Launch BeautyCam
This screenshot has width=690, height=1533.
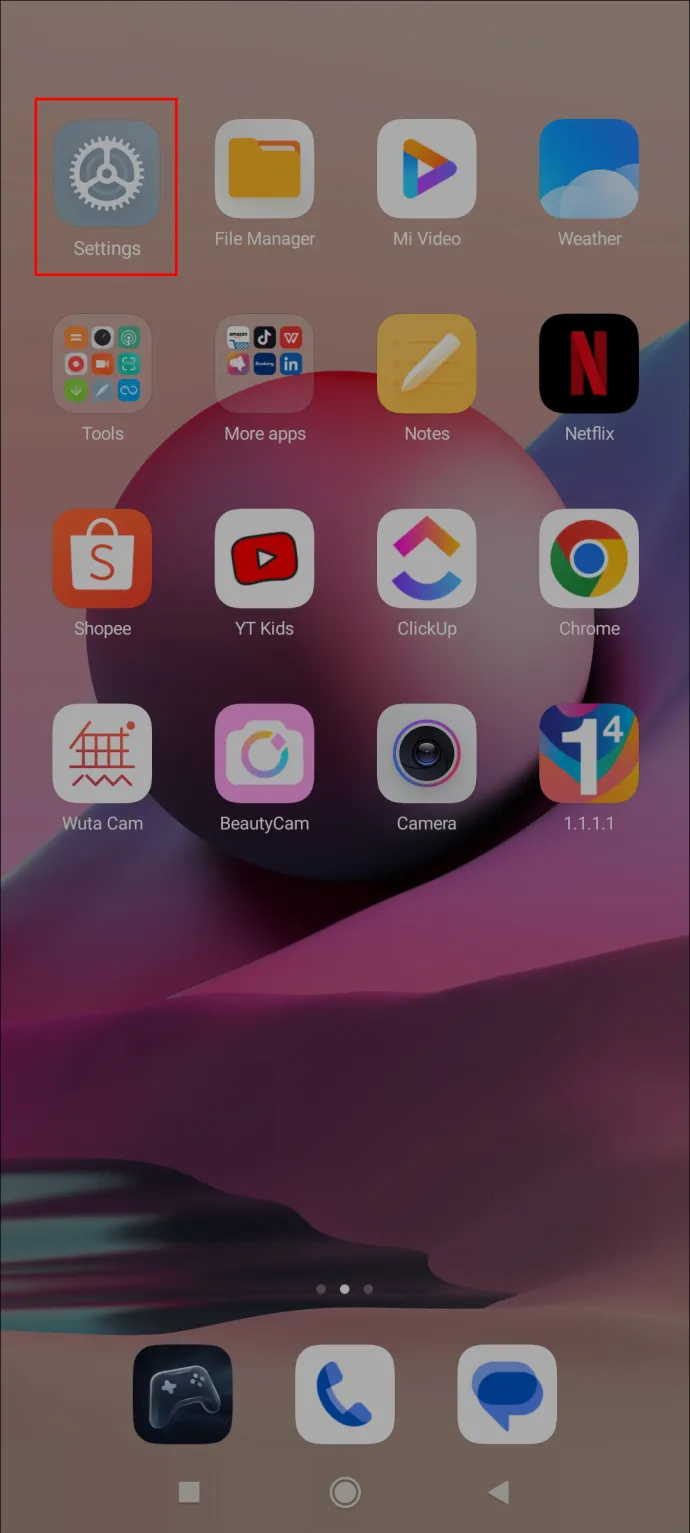click(x=264, y=753)
